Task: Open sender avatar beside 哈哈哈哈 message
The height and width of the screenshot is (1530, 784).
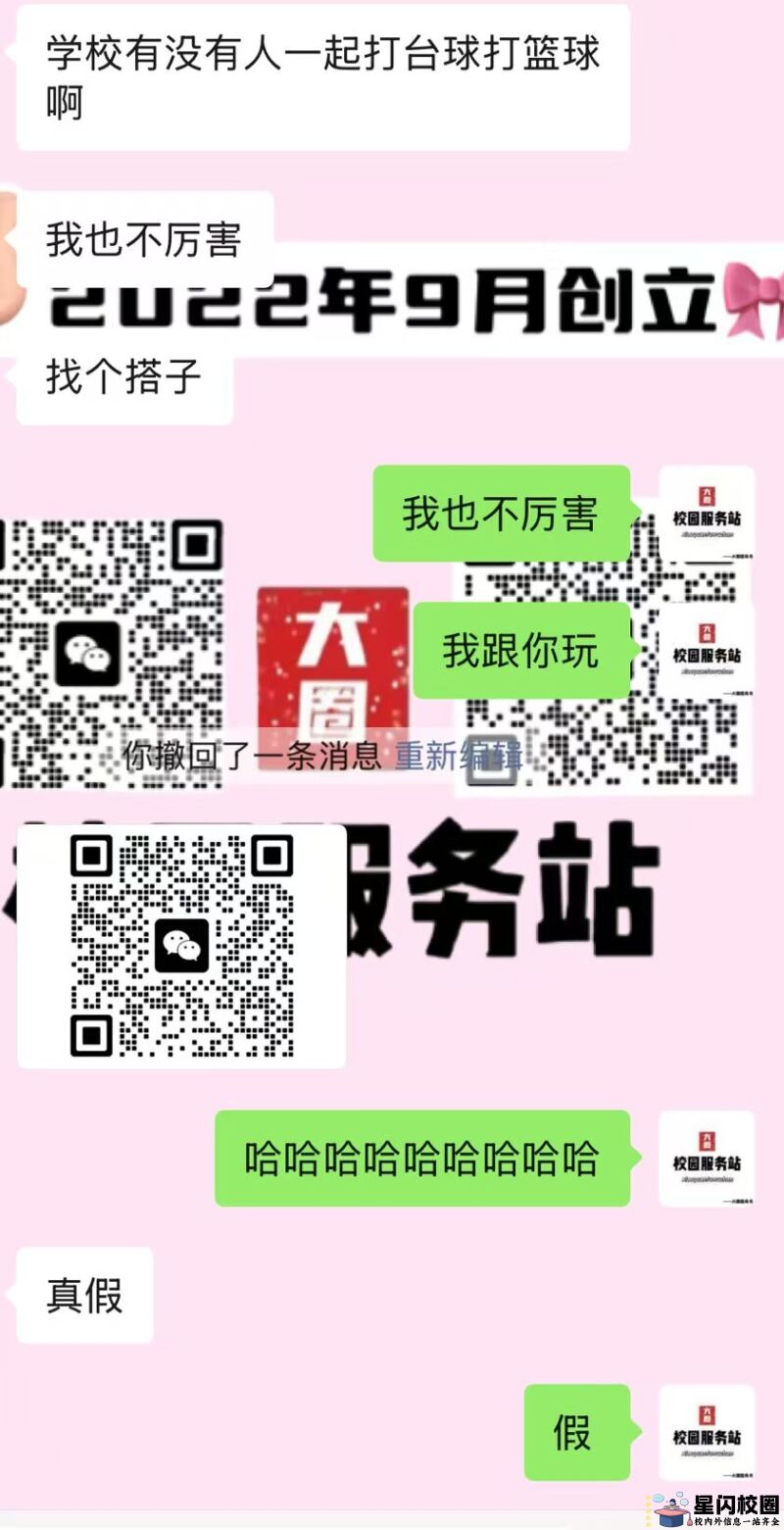Action: [x=706, y=1158]
